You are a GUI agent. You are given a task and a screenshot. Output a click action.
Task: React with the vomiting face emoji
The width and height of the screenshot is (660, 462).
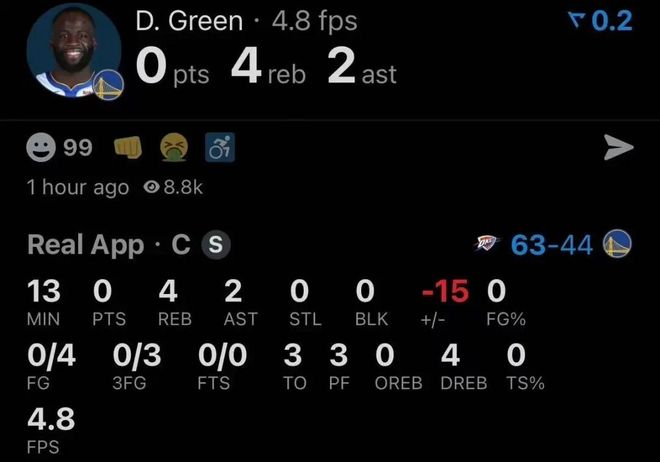(x=174, y=148)
